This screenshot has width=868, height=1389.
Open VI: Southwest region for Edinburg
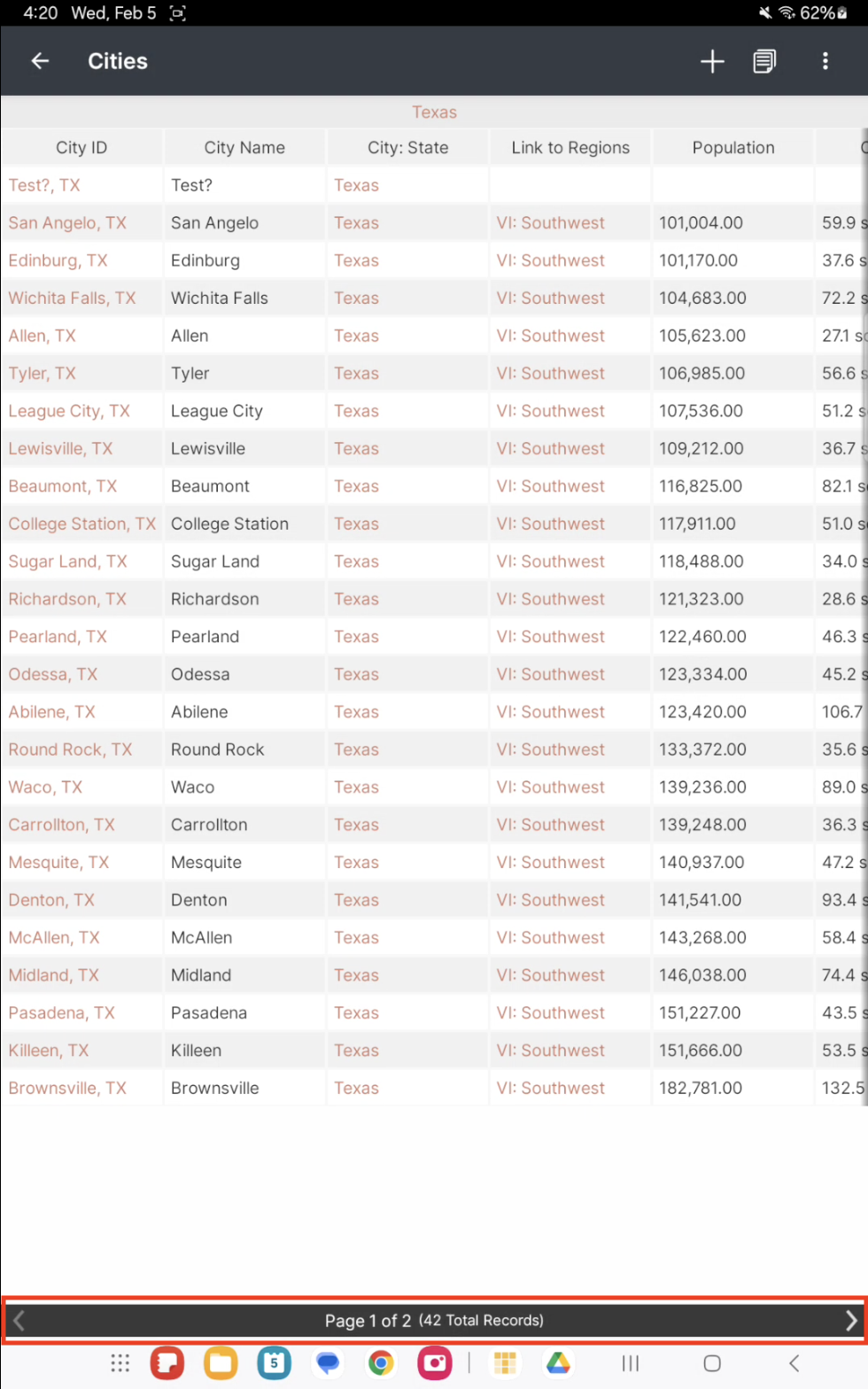550,260
